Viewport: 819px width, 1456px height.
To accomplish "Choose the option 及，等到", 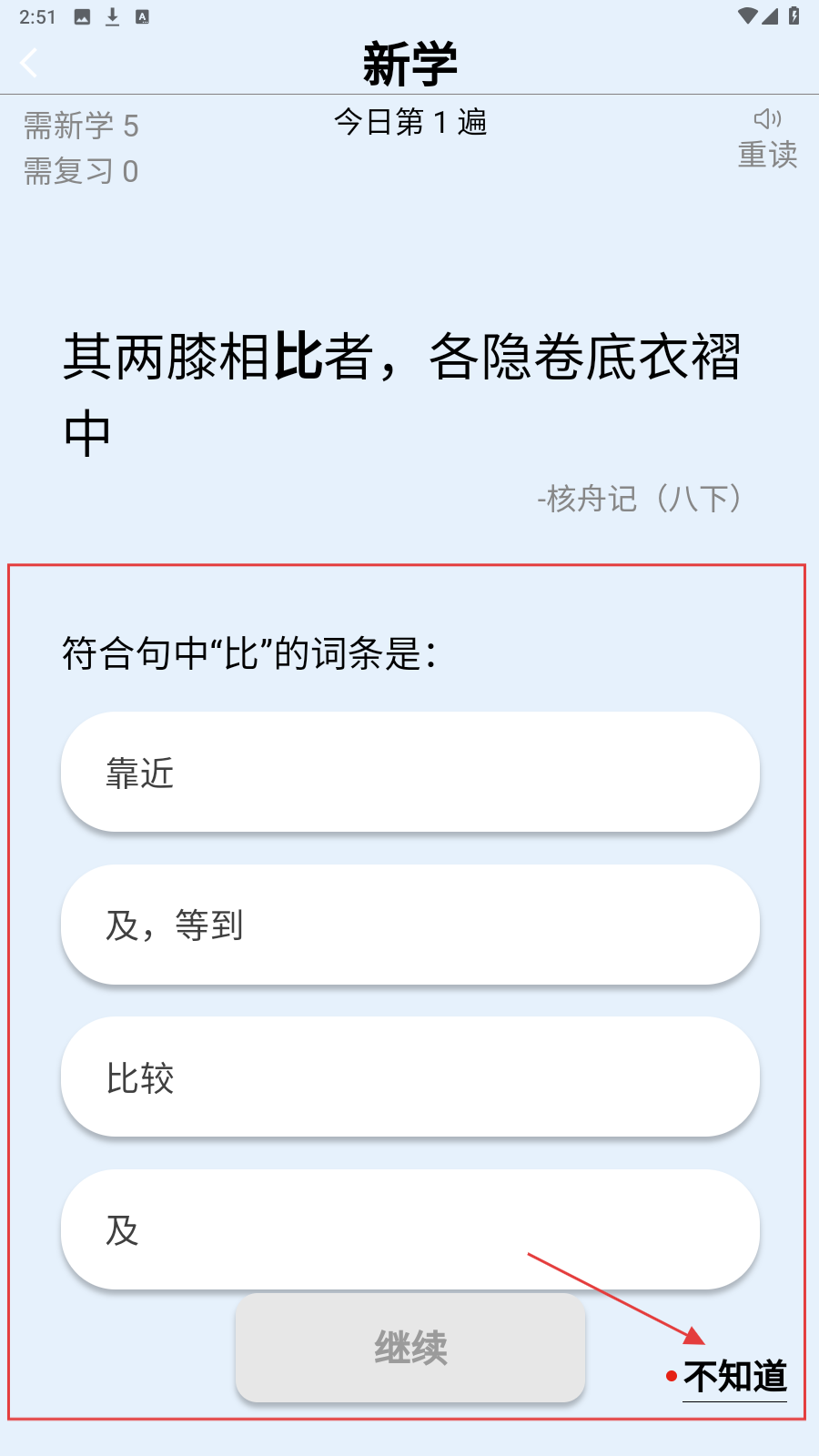I will tap(409, 925).
